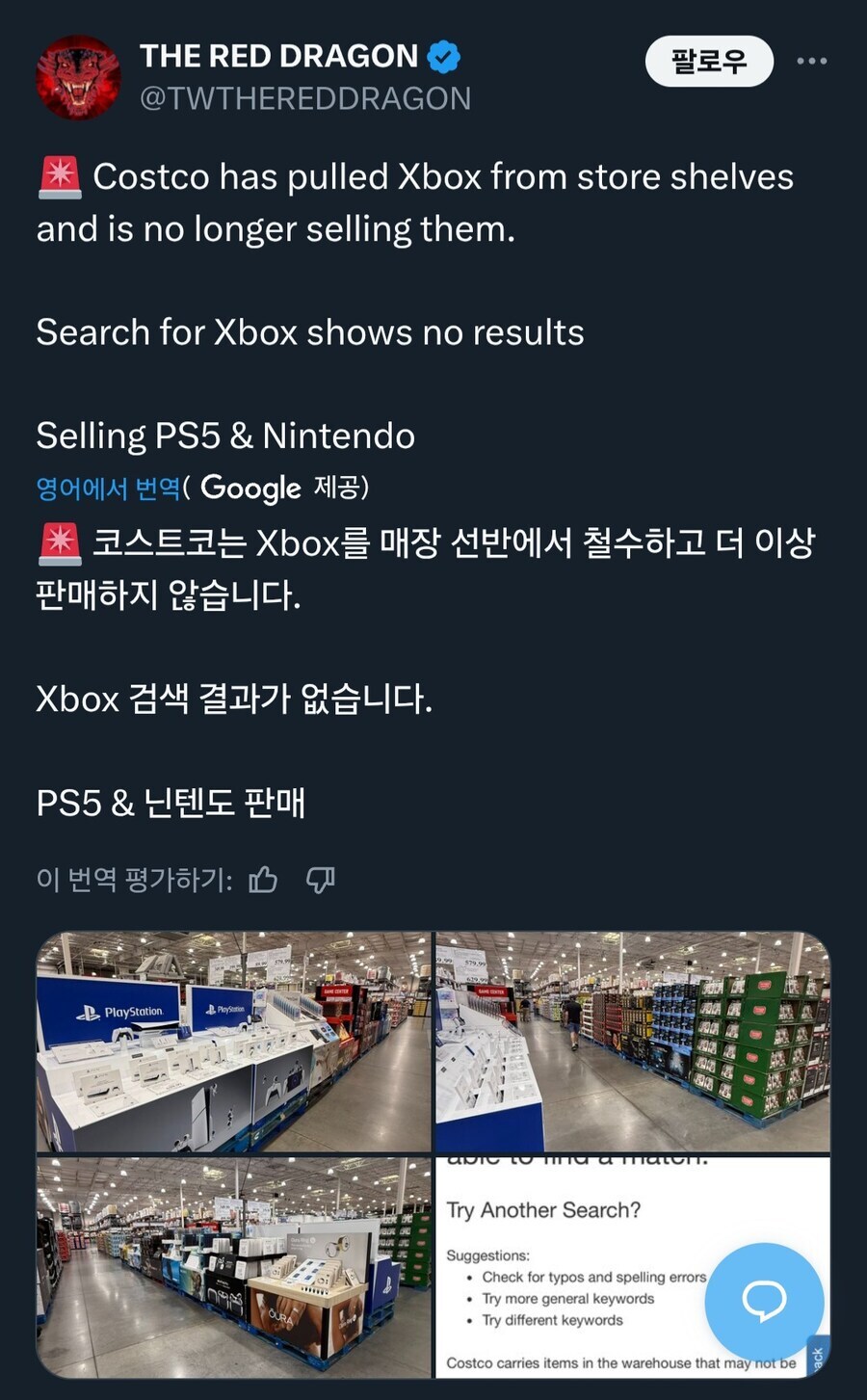The width and height of the screenshot is (867, 1400).
Task: Follow THE RED DRAGON with 팔로우 button
Action: click(x=708, y=62)
